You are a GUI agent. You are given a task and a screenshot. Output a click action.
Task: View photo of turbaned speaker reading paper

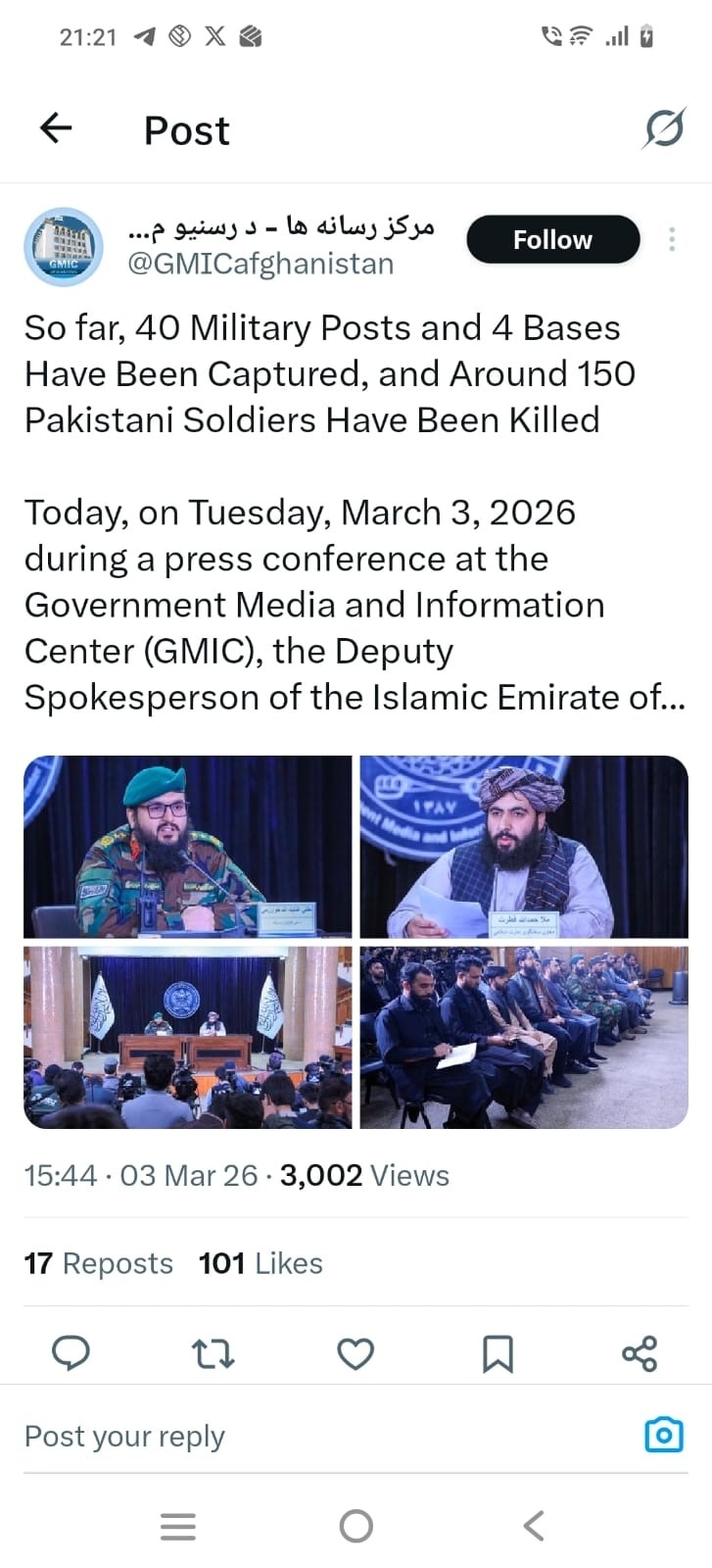coord(524,846)
